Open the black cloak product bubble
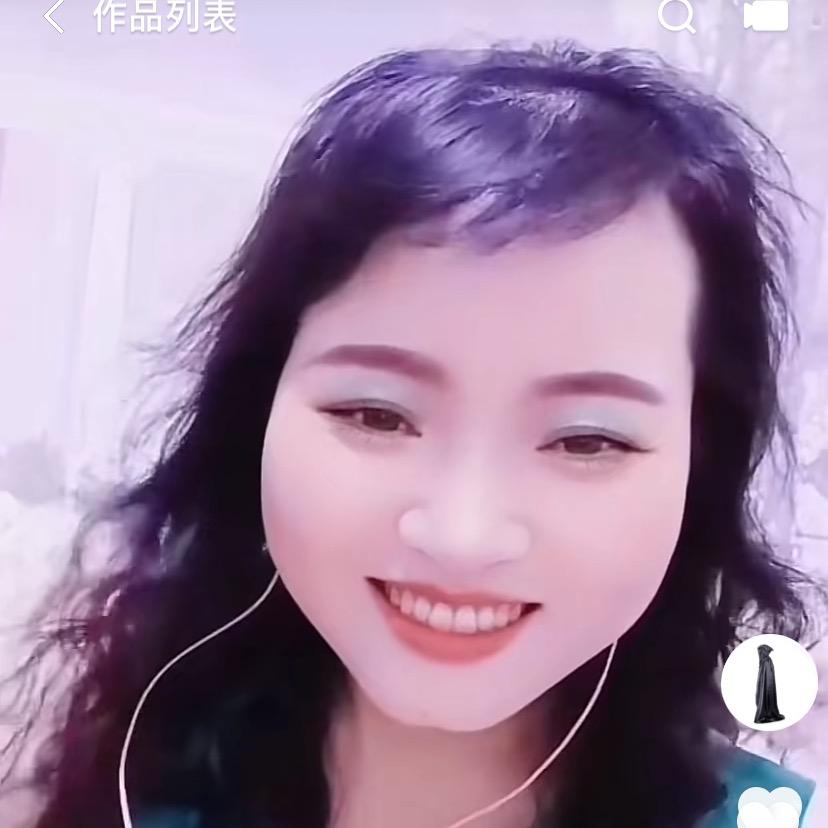 click(x=769, y=682)
